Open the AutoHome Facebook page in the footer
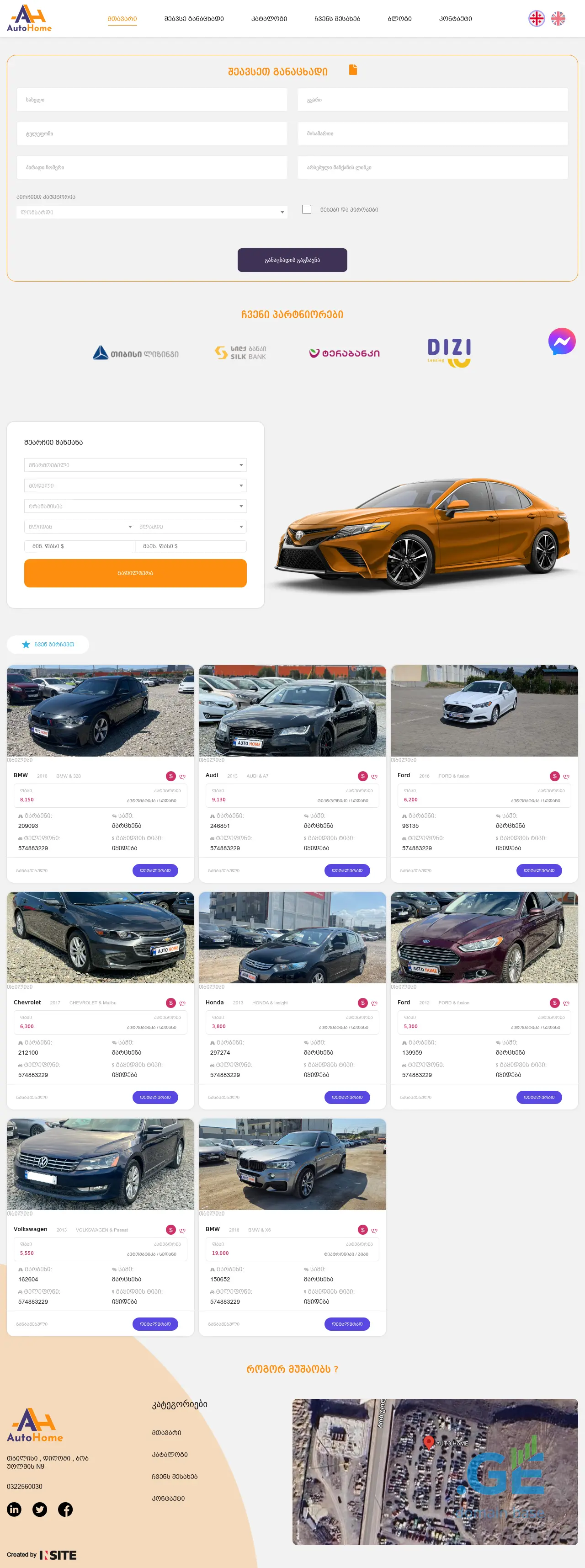Viewport: 585px width, 1568px height. coord(65,1509)
